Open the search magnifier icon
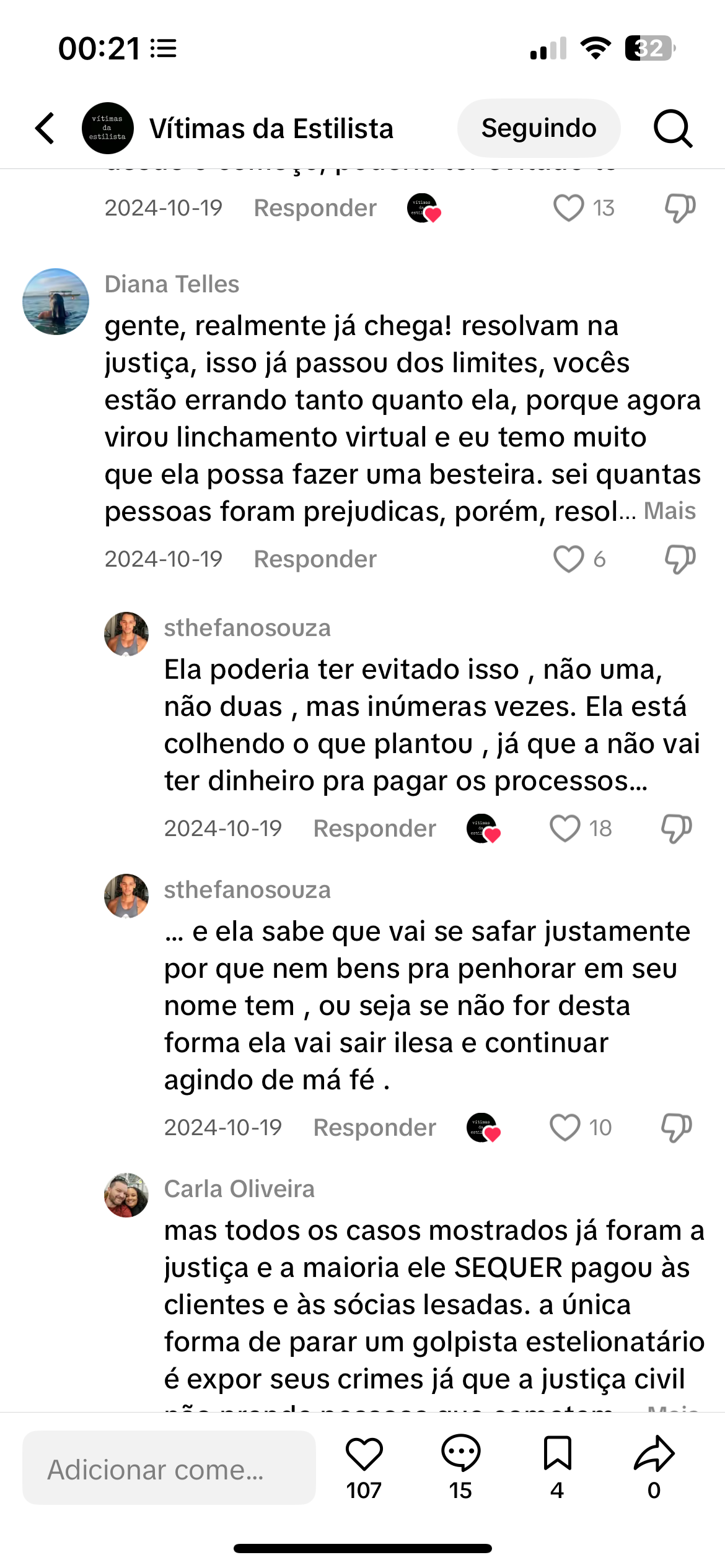Image resolution: width=725 pixels, height=1568 pixels. pyautogui.click(x=672, y=128)
